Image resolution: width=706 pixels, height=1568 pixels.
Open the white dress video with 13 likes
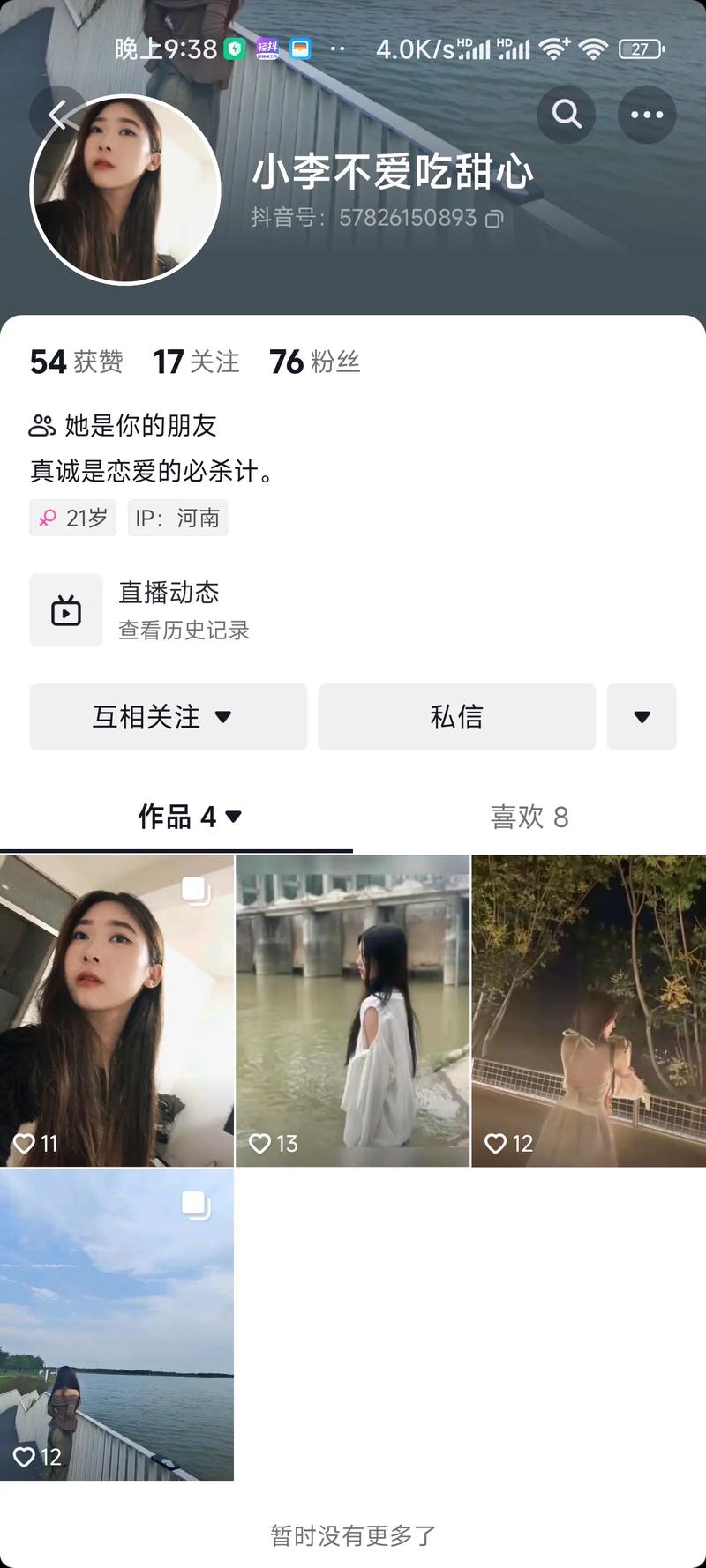352,1010
